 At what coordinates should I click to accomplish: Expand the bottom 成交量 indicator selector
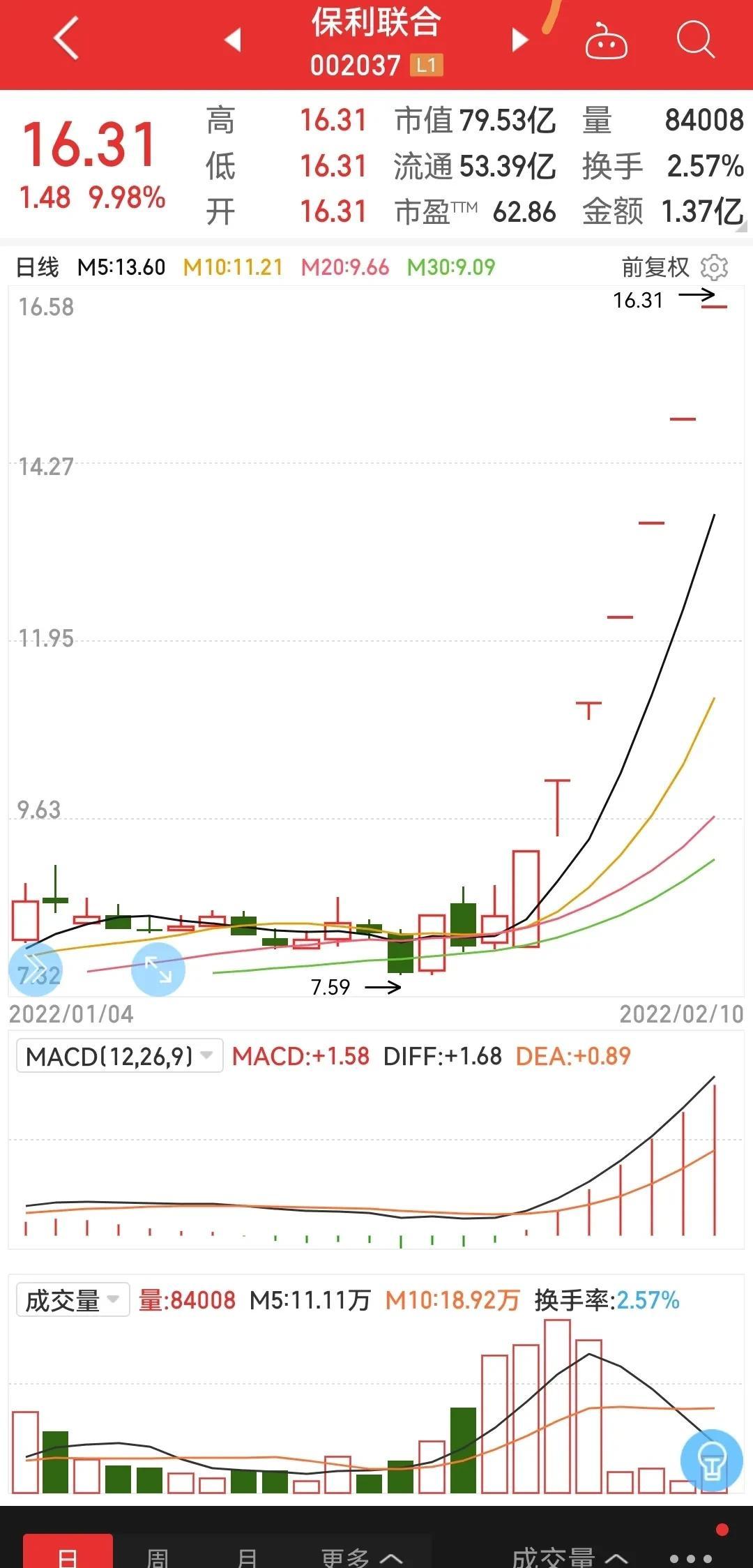[x=570, y=1554]
